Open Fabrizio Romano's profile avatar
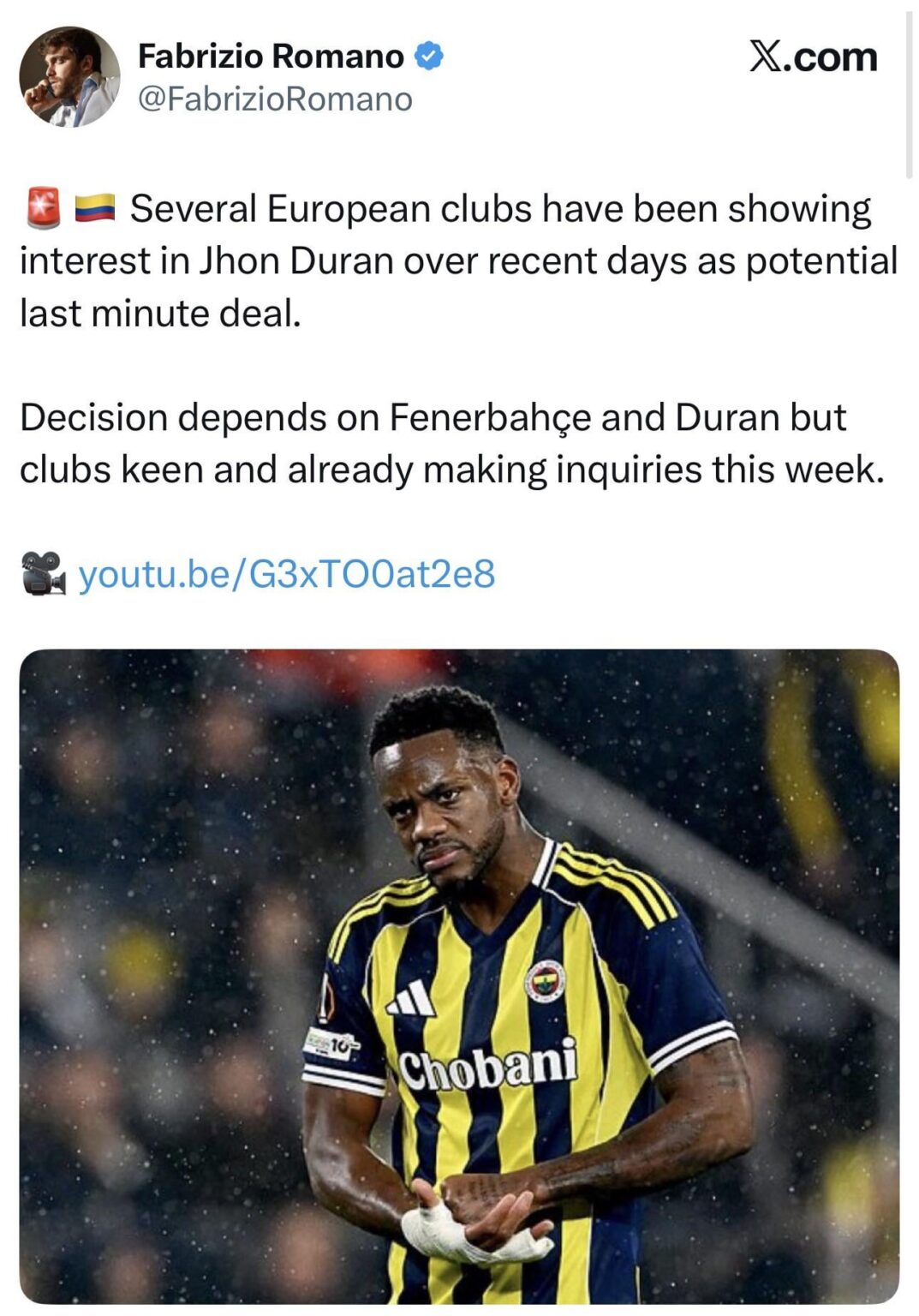 pyautogui.click(x=73, y=73)
